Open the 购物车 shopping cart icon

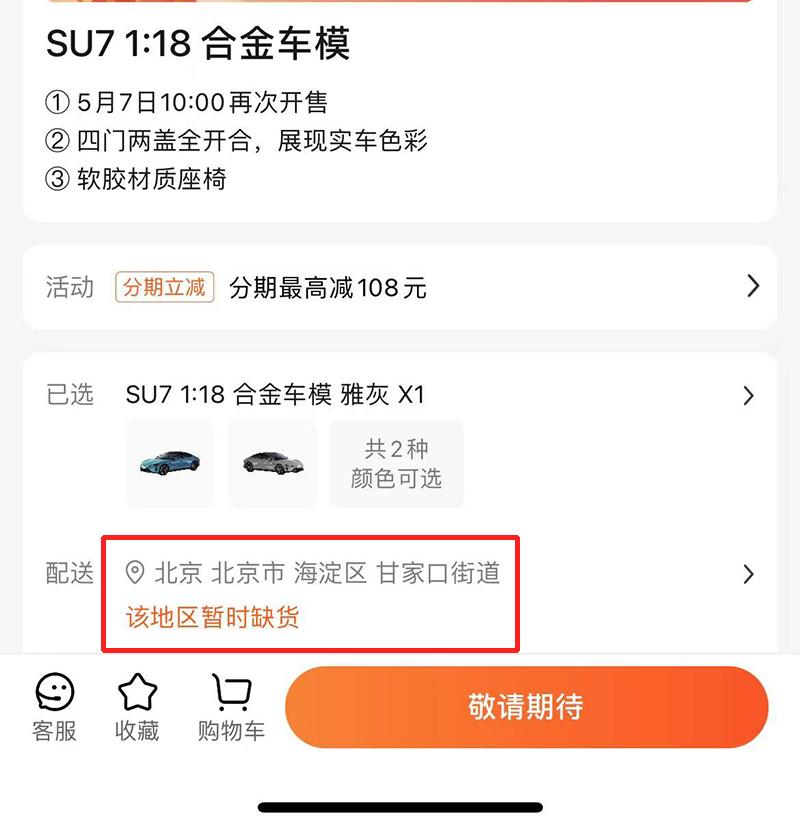click(x=229, y=705)
